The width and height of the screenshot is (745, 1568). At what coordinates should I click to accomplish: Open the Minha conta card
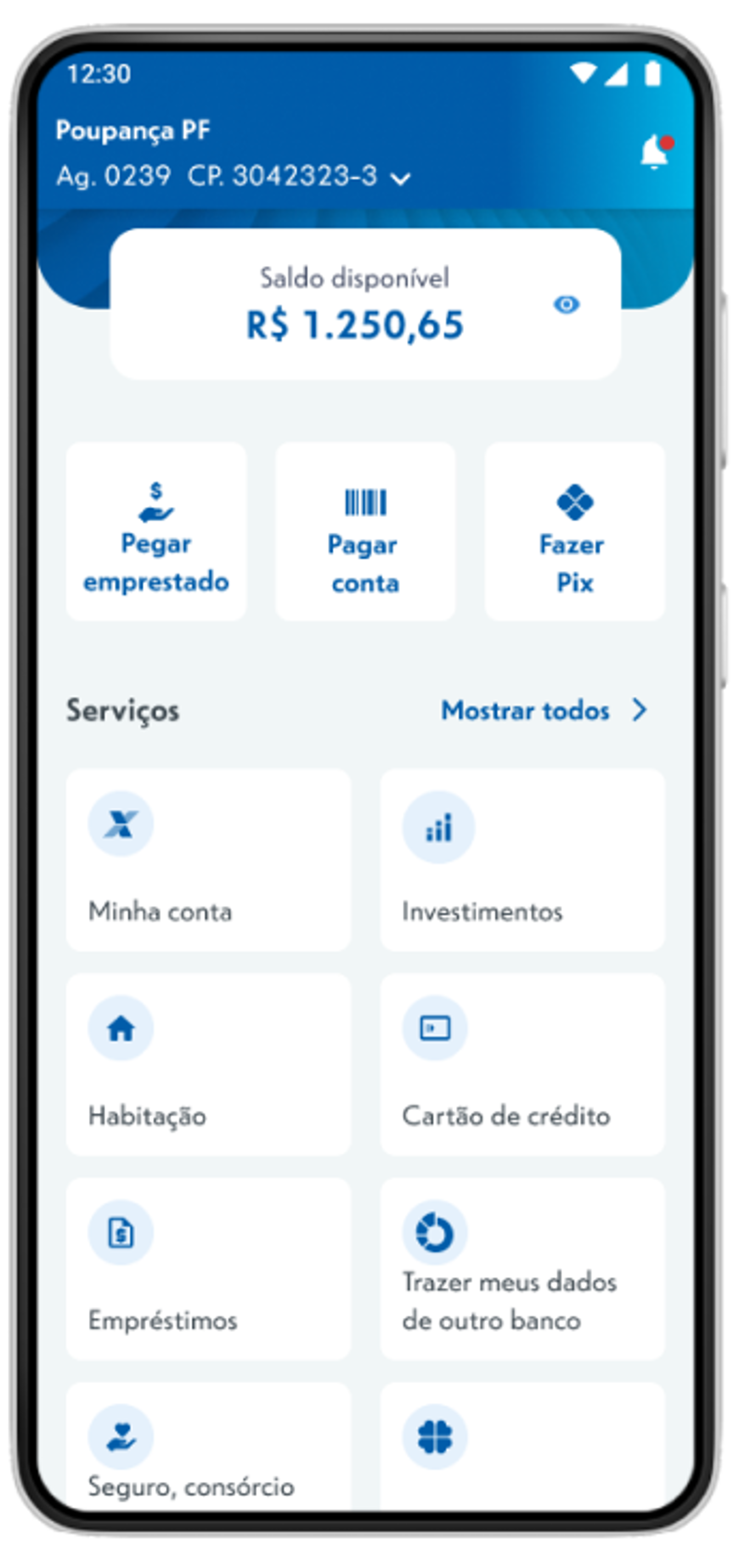[x=209, y=859]
